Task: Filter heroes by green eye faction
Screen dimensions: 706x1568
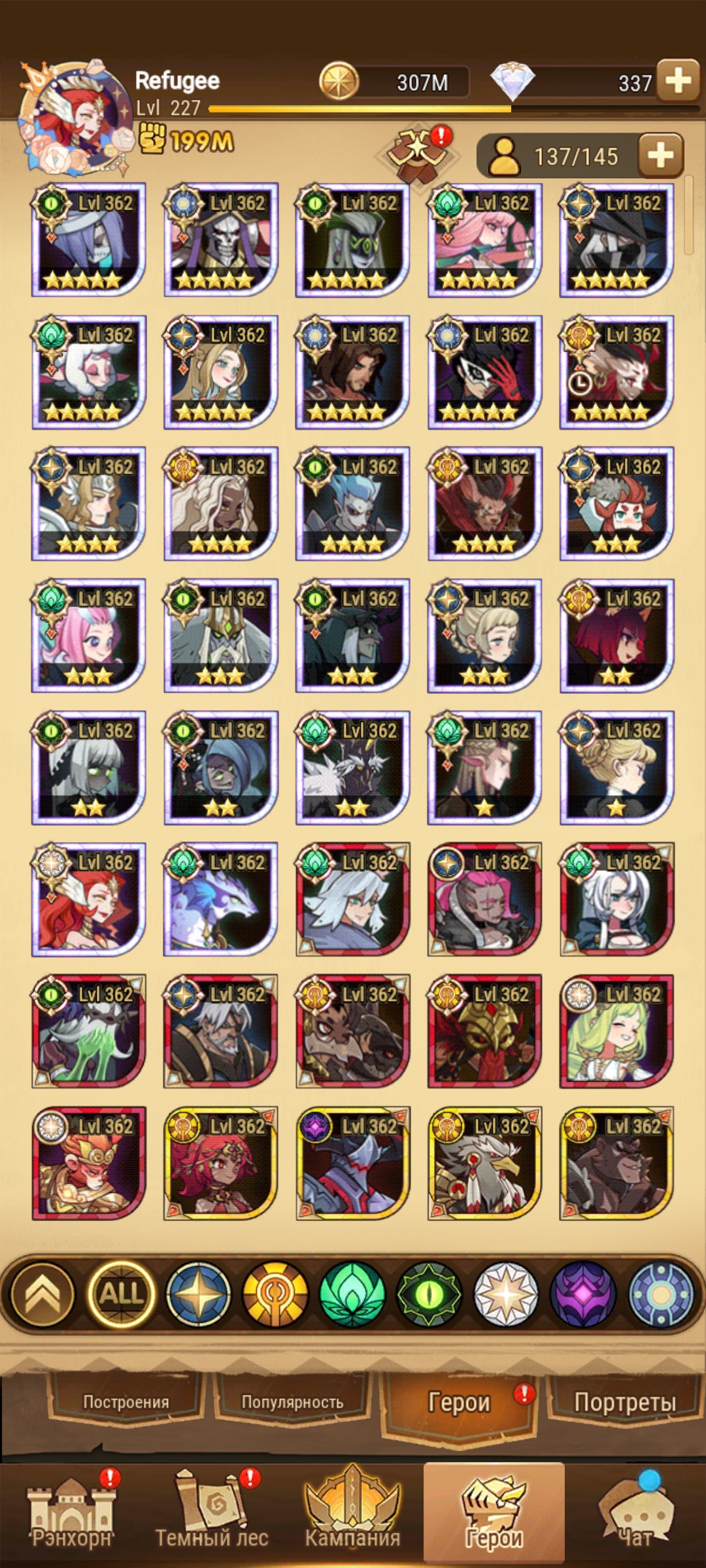Action: (x=429, y=1294)
